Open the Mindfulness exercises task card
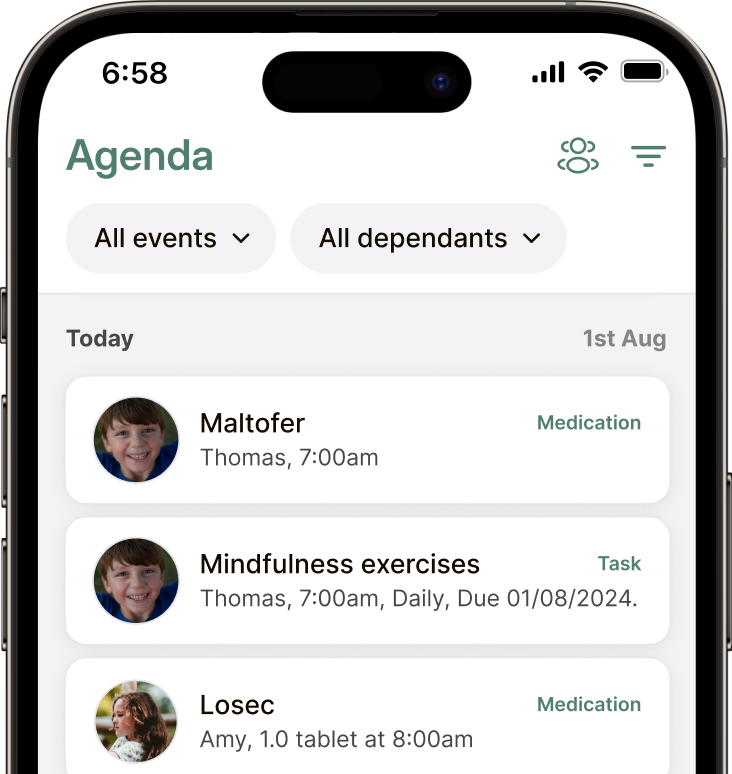This screenshot has height=774, width=732. pos(367,581)
